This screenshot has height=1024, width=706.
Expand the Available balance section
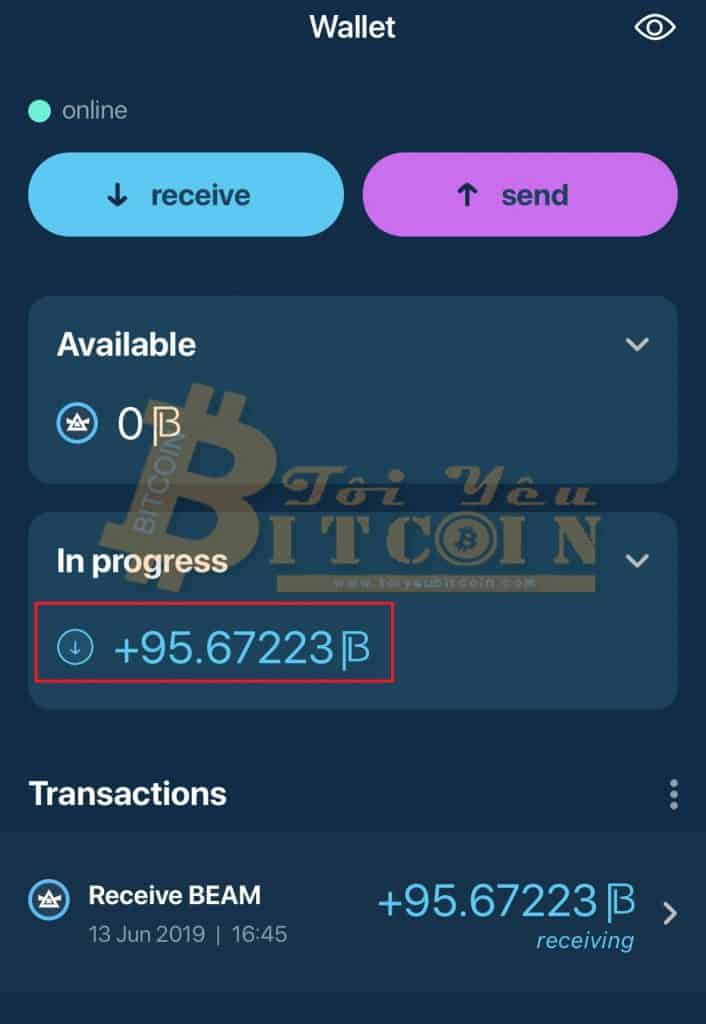pyautogui.click(x=637, y=344)
